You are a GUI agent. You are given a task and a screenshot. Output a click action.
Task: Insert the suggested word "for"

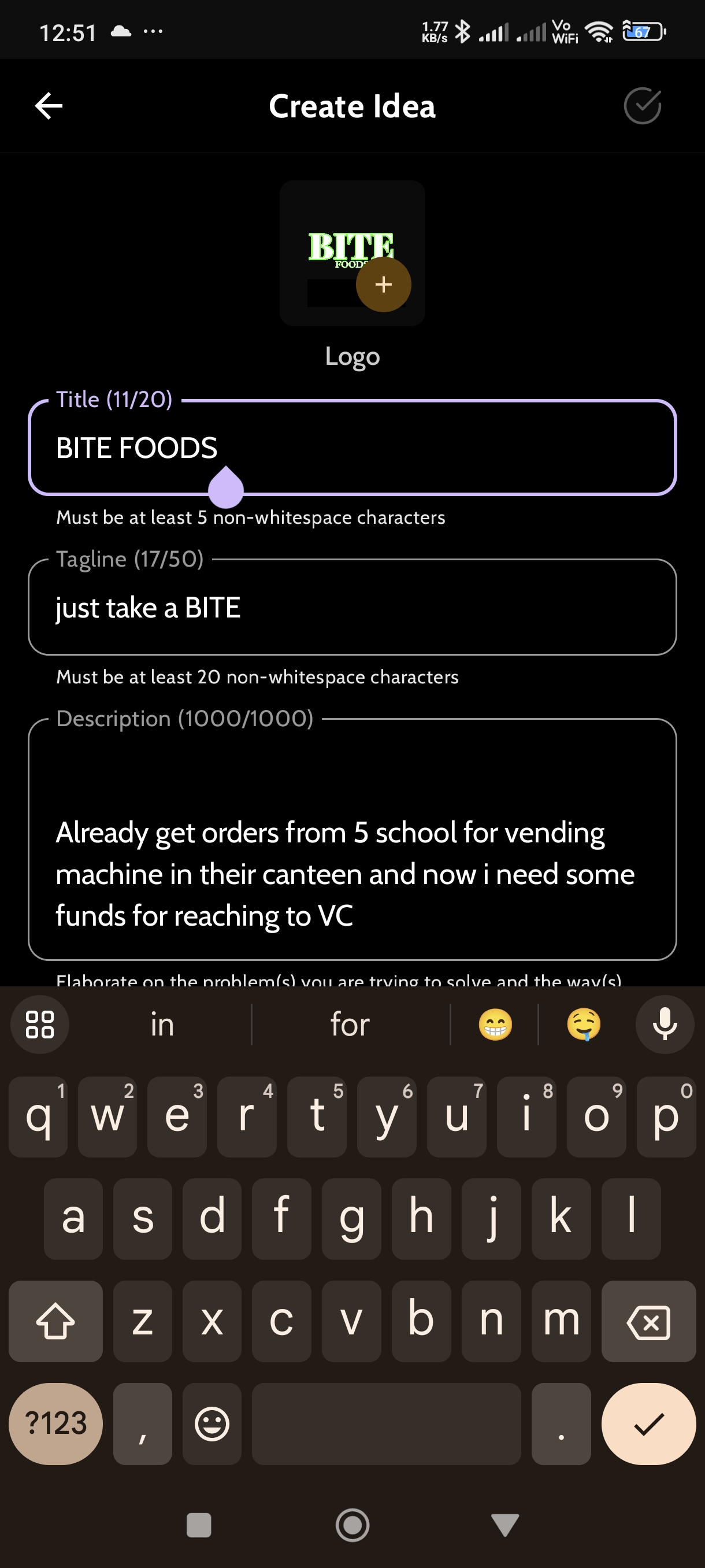pos(350,1025)
